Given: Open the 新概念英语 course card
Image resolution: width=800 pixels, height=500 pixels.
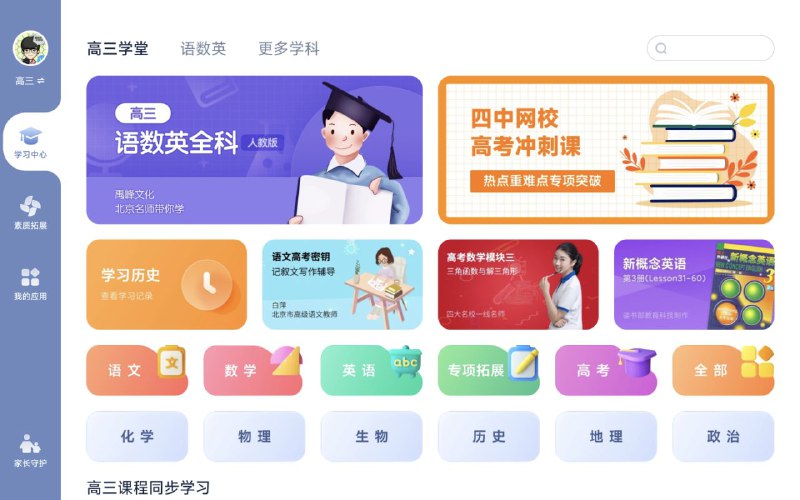Looking at the screenshot, I should click(x=693, y=284).
